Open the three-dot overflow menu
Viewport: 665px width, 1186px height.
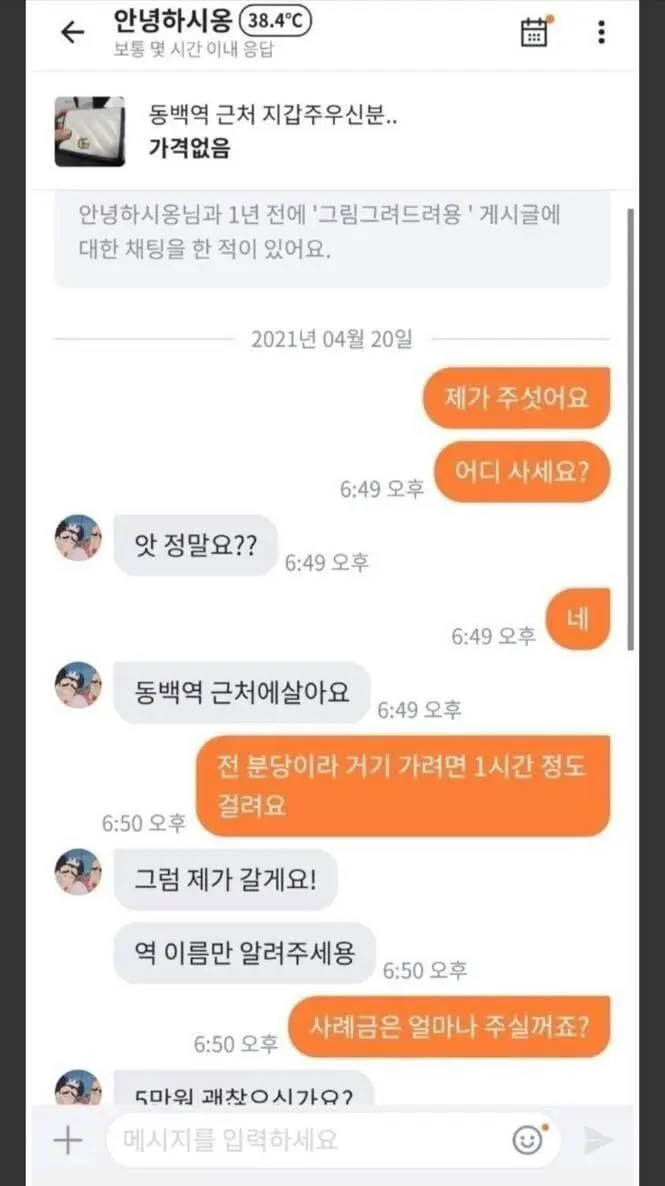point(601,32)
